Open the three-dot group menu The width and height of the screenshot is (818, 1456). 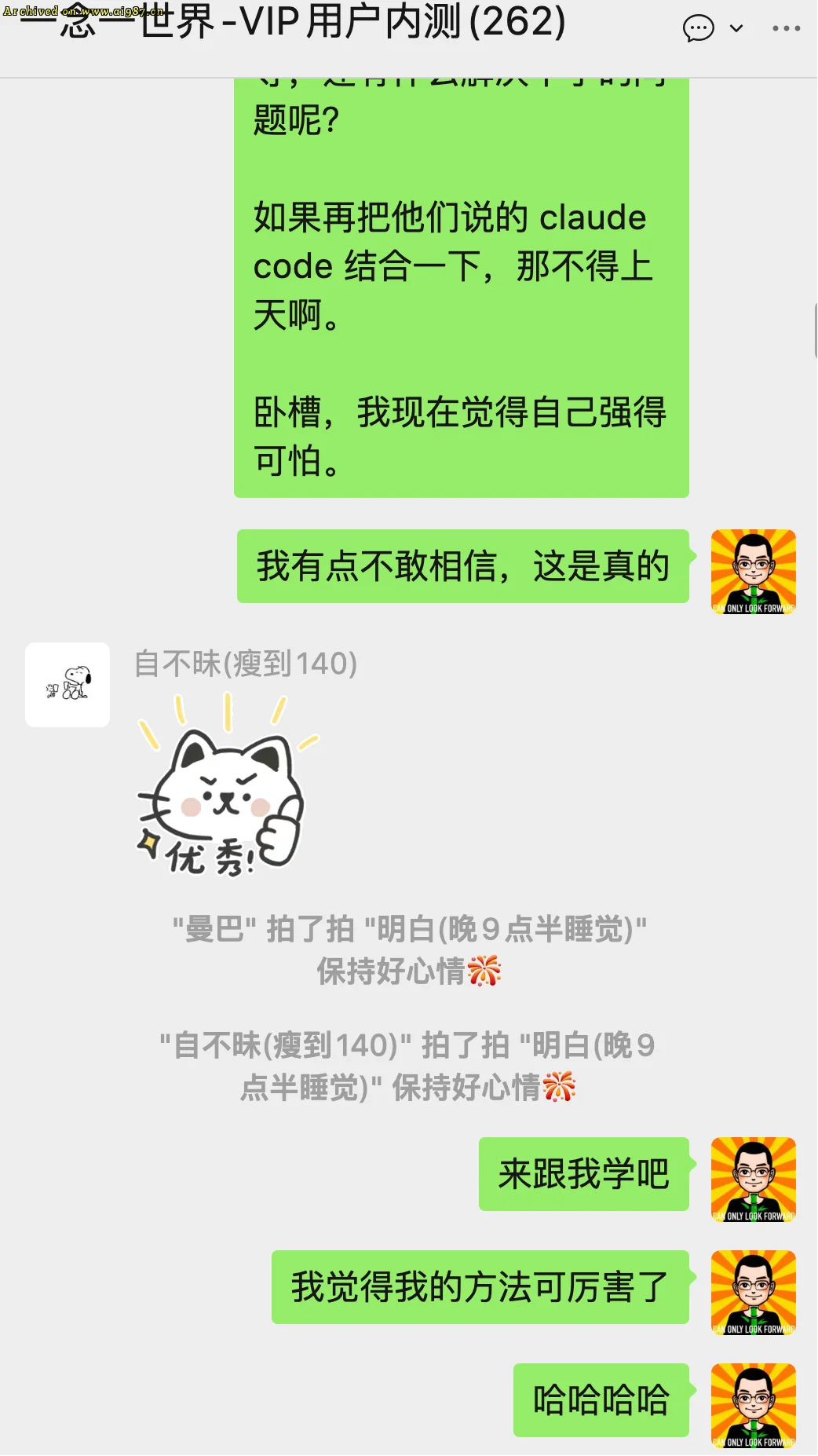click(786, 28)
